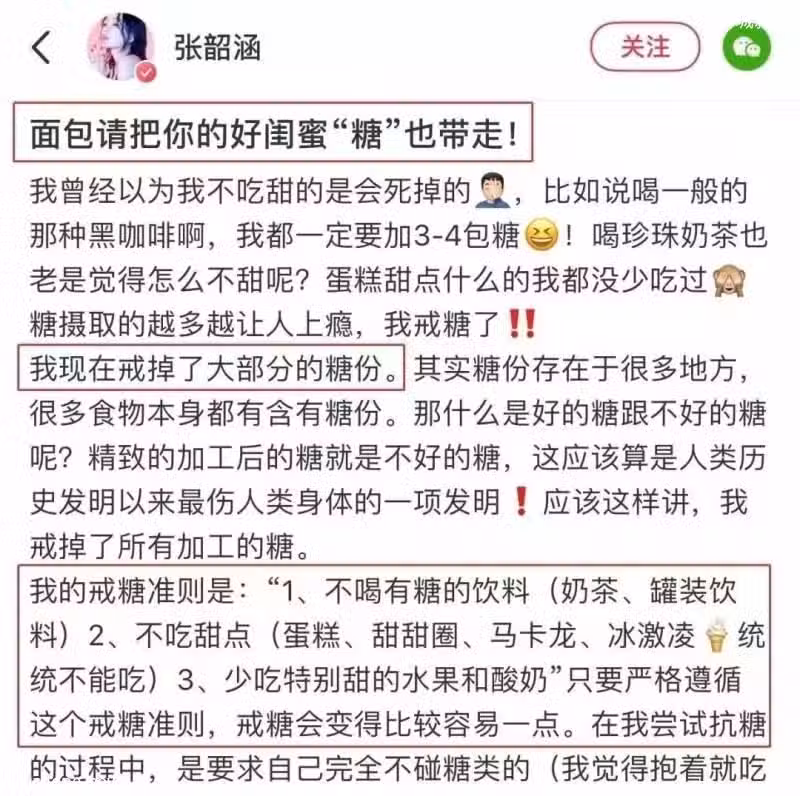Go back using the top-left arrow

[x=41, y=47]
